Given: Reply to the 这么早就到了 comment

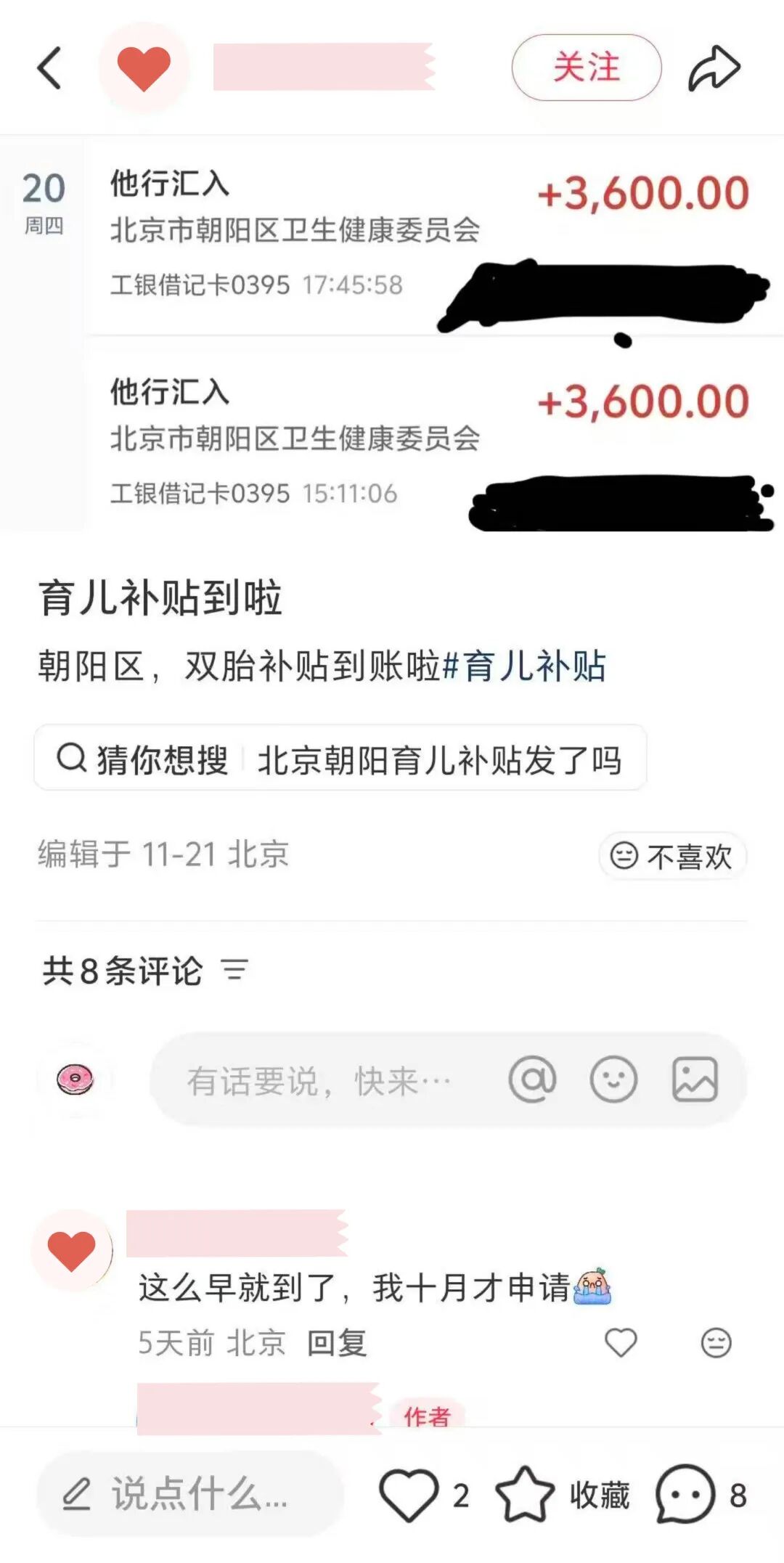Looking at the screenshot, I should 337,1342.
